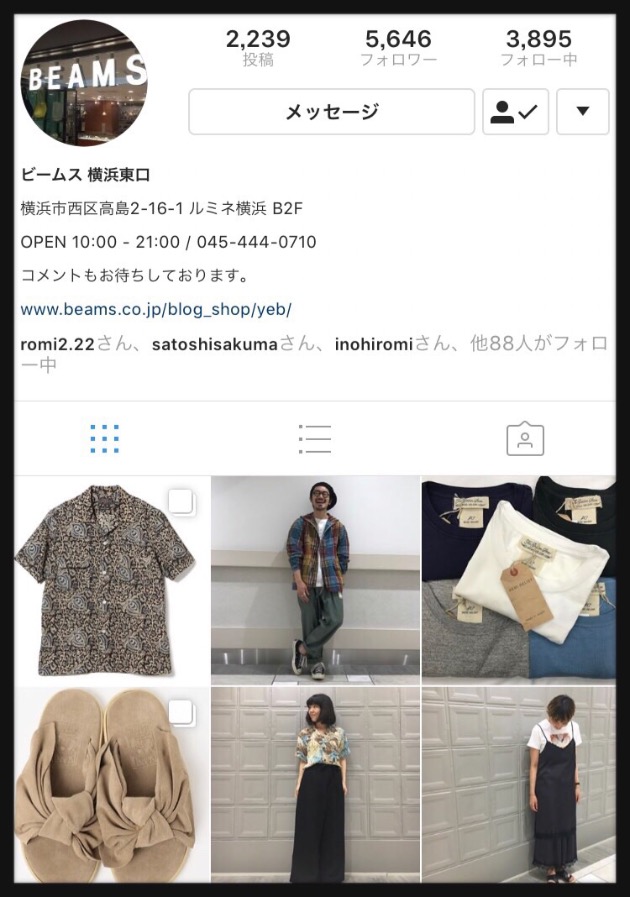Screen dimensions: 630x897
Task: Show the tagged photos tab
Action: point(524,438)
